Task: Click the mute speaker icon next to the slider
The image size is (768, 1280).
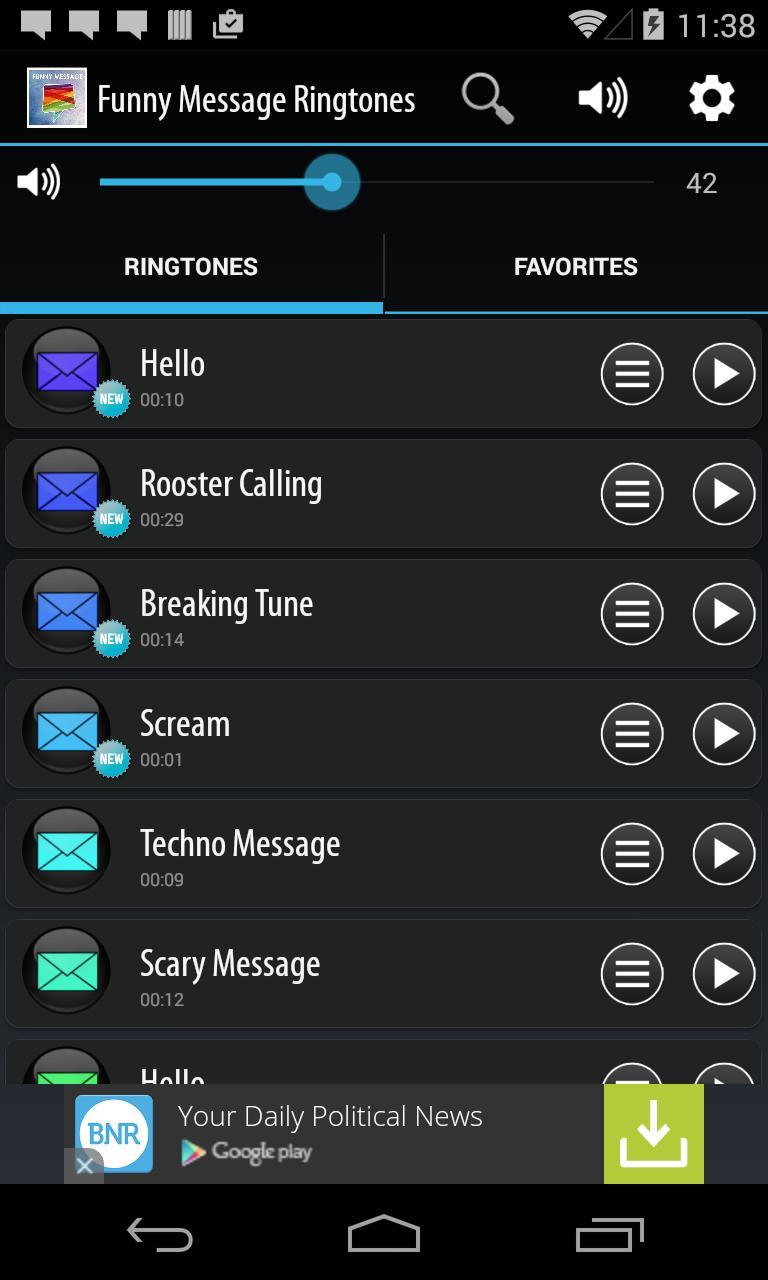Action: click(37, 182)
